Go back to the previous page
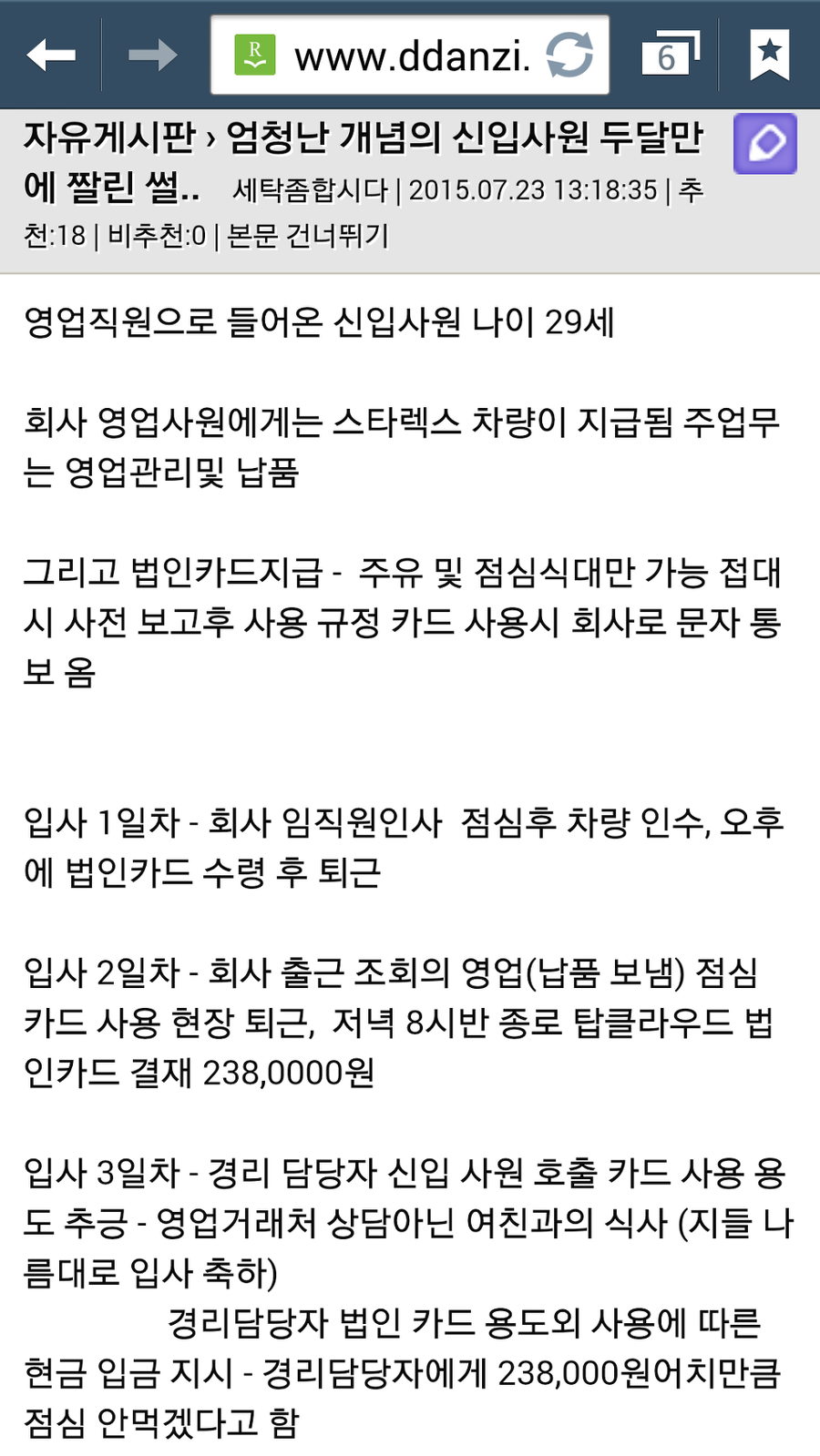820x1456 pixels. (x=51, y=56)
